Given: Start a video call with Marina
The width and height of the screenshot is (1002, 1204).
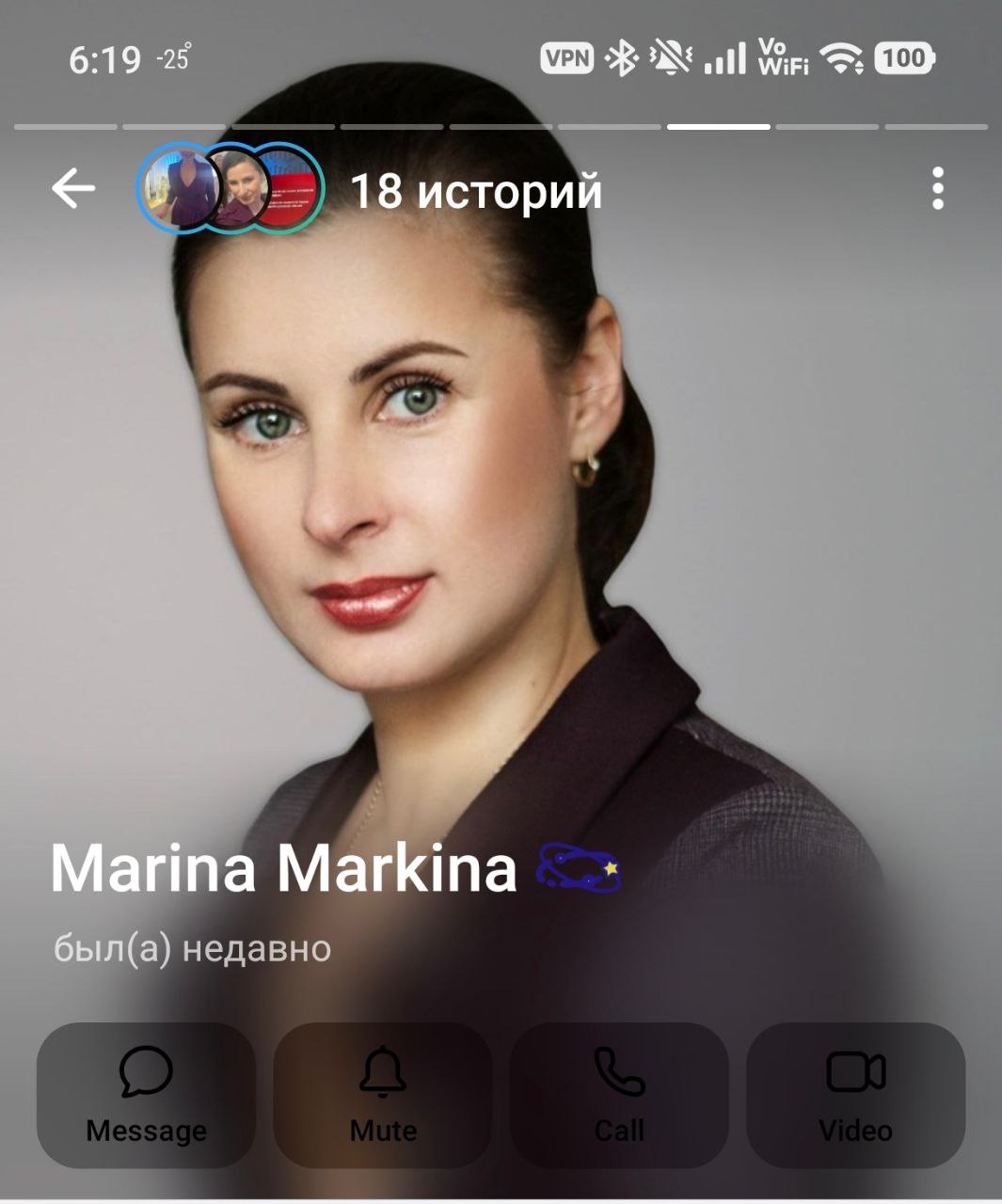Looking at the screenshot, I should 855,1096.
